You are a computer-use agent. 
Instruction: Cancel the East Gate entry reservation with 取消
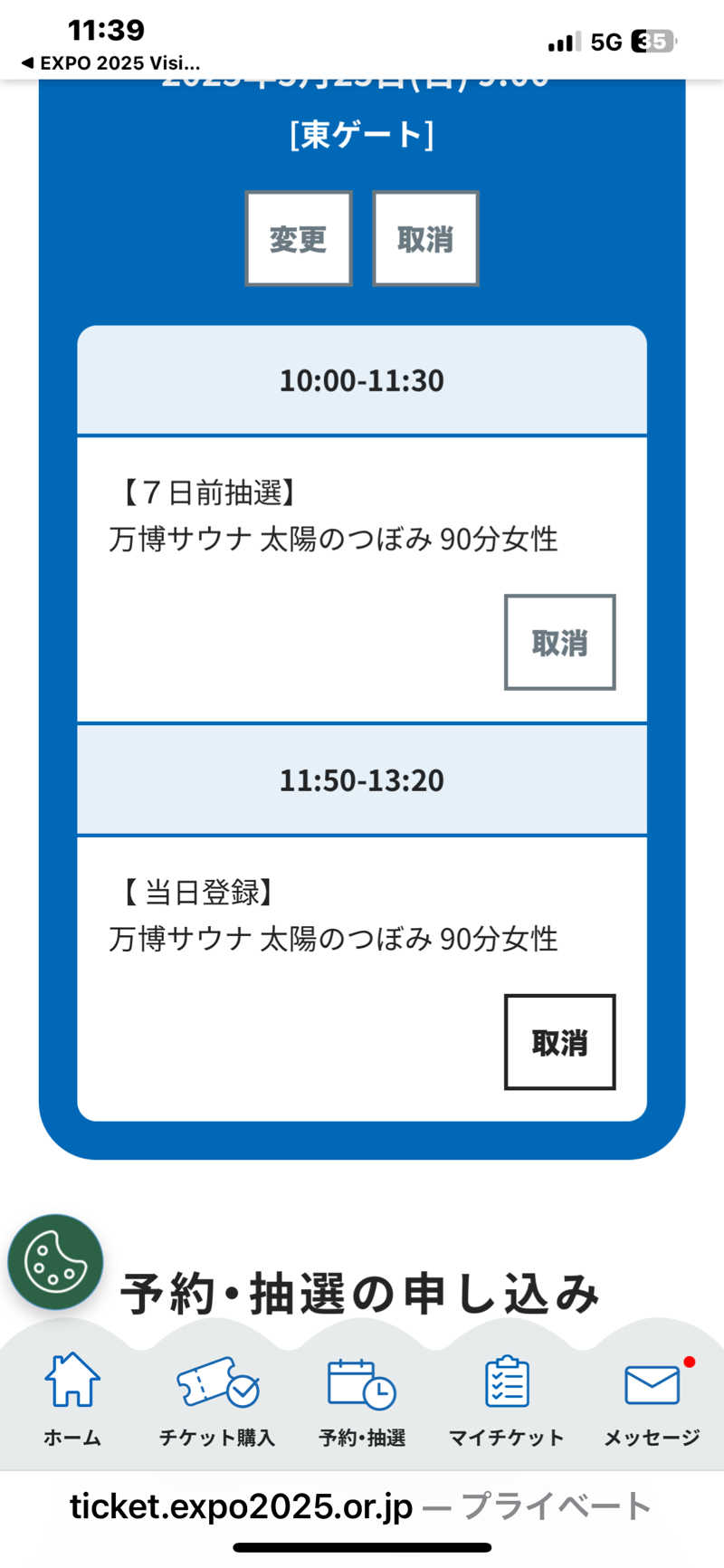tap(425, 239)
